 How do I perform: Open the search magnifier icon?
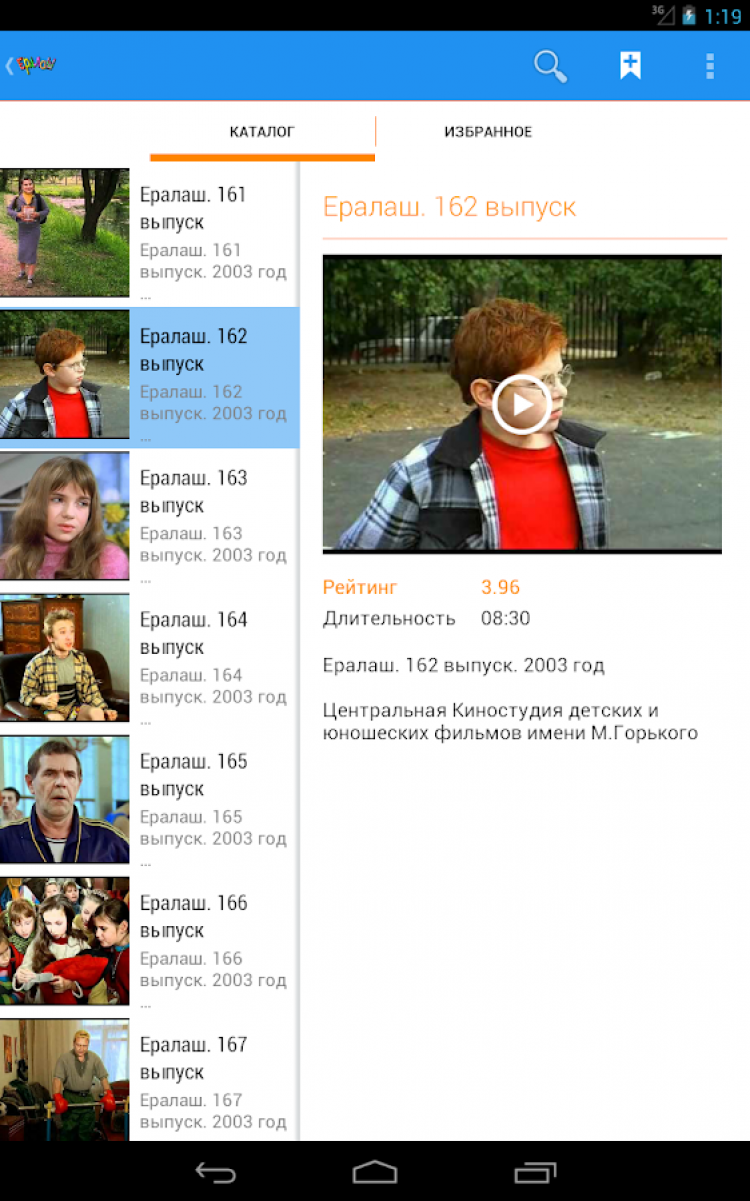(x=550, y=67)
